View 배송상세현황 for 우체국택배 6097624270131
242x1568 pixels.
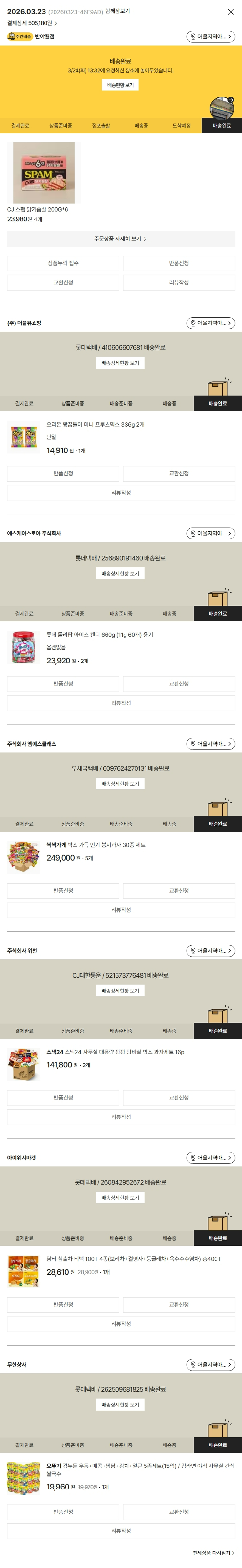click(120, 784)
